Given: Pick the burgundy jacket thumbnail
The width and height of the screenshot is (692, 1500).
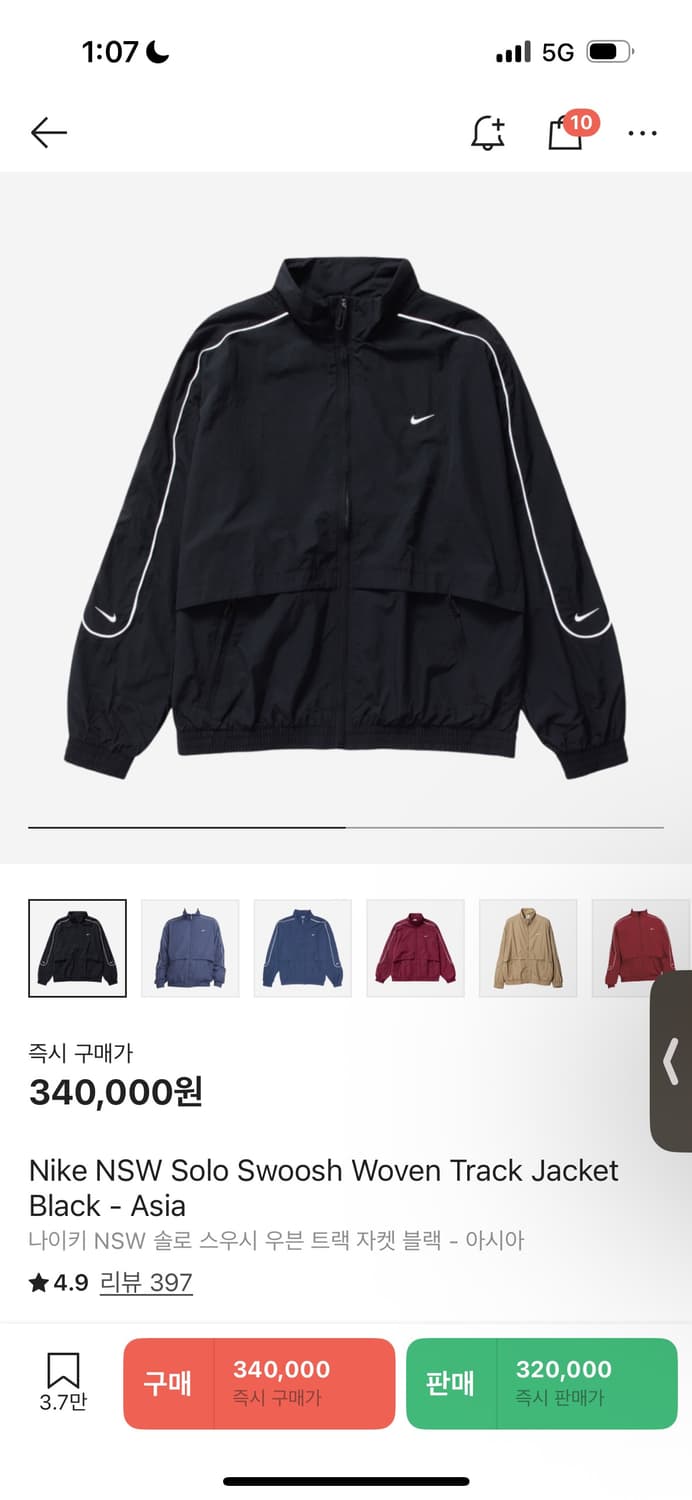Looking at the screenshot, I should (x=416, y=948).
